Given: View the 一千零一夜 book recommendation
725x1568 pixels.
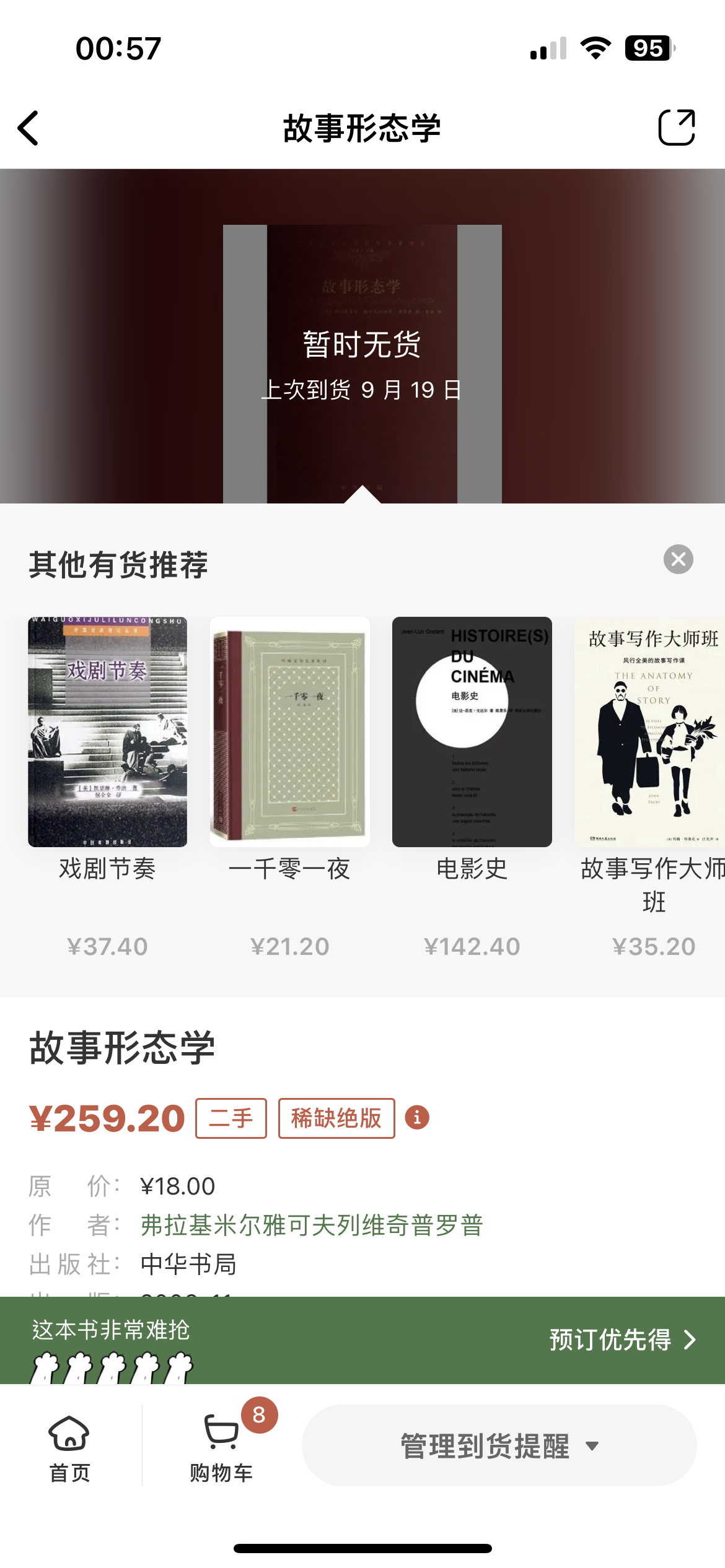Looking at the screenshot, I should 290,732.
